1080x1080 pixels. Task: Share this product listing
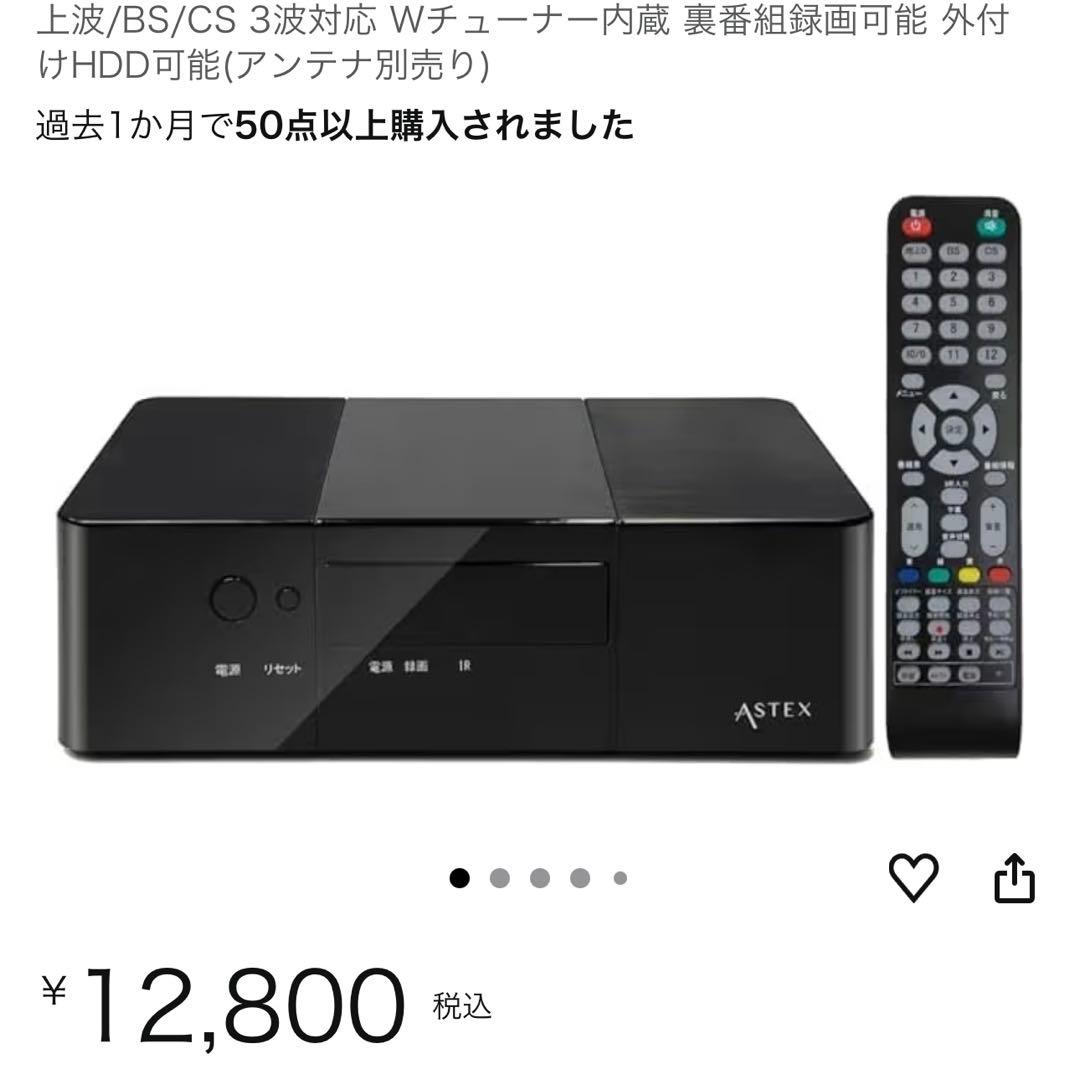pos(1013,879)
